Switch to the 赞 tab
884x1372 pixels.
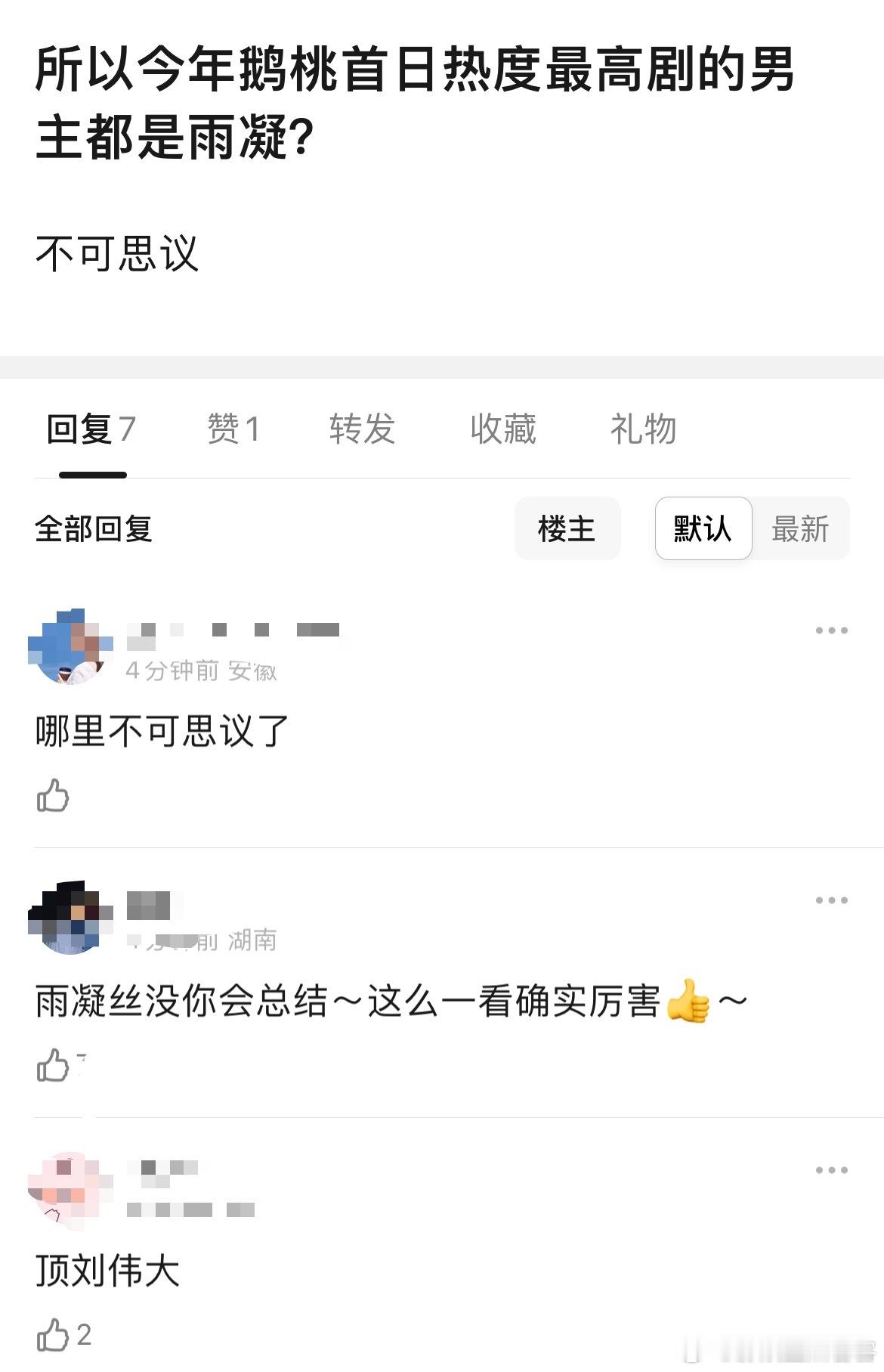[233, 429]
